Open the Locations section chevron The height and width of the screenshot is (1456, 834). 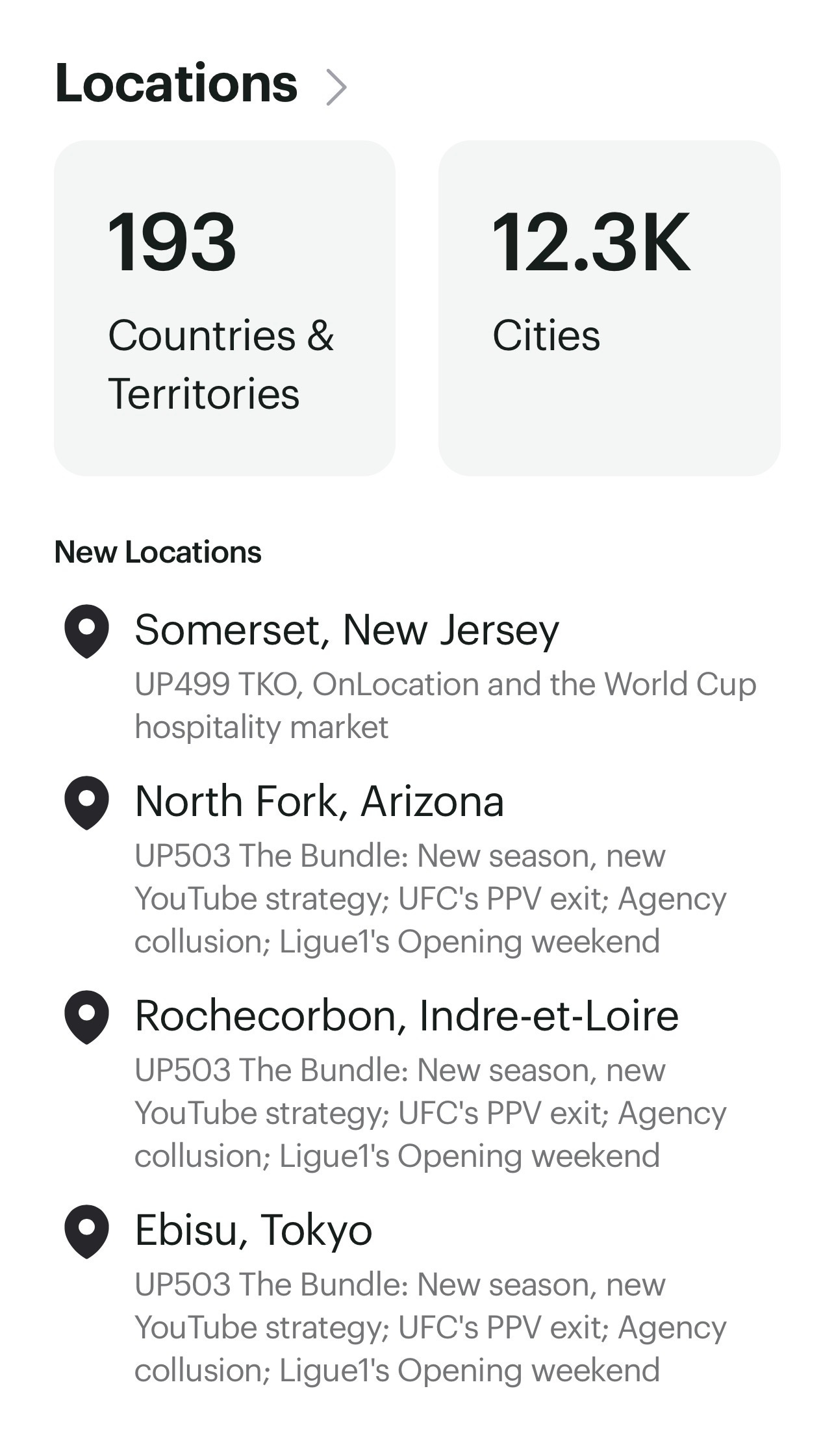tap(336, 87)
